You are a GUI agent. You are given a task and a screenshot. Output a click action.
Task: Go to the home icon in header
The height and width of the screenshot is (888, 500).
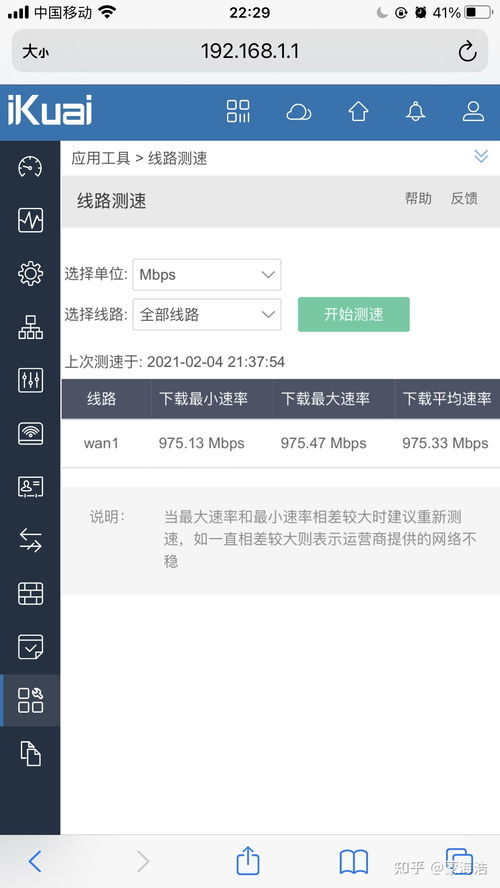coord(358,112)
